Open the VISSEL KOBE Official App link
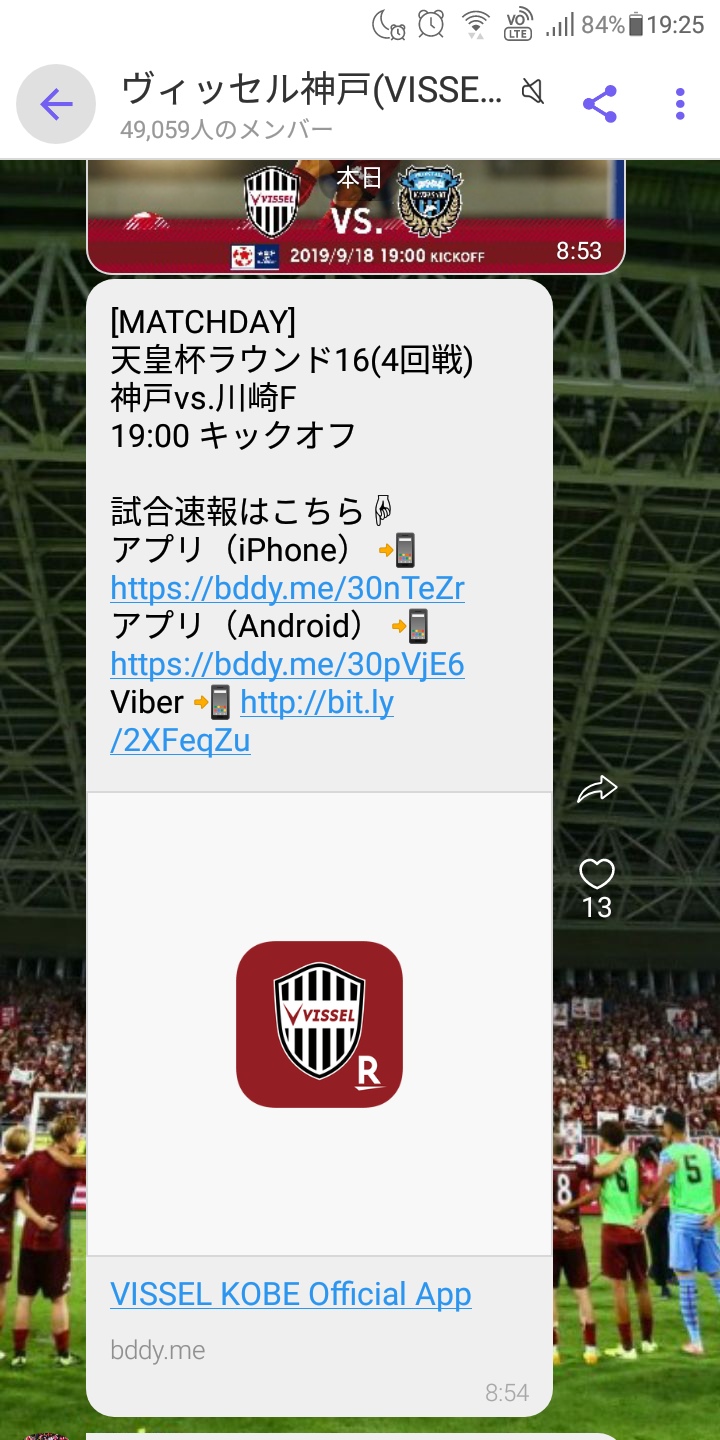The image size is (720, 1440). click(290, 1294)
